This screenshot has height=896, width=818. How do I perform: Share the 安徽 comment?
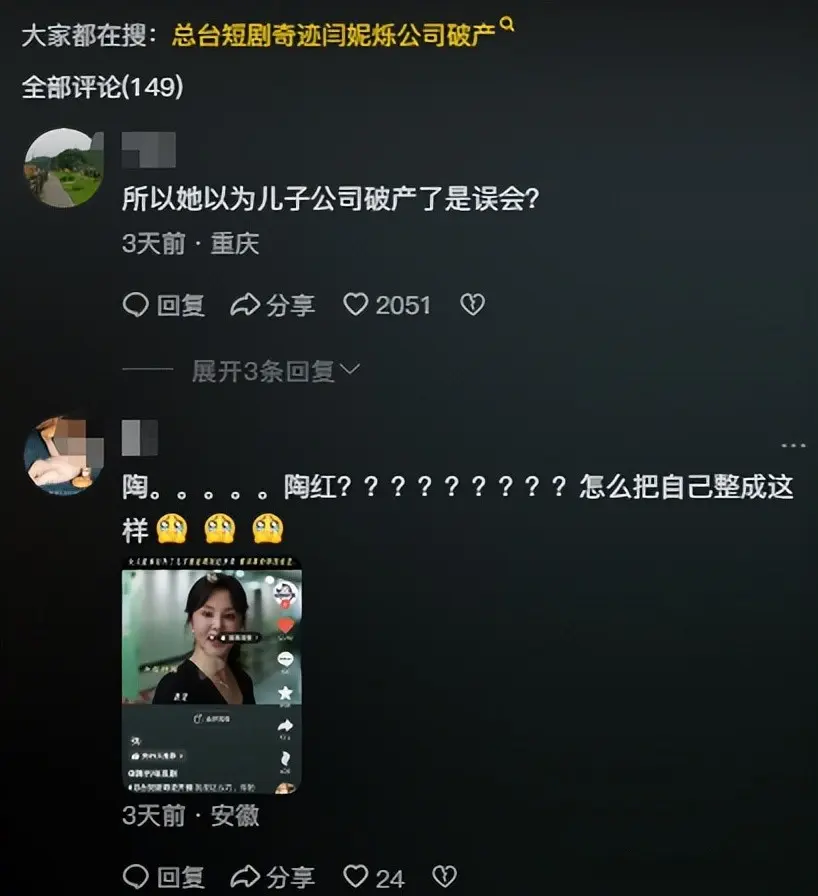272,877
